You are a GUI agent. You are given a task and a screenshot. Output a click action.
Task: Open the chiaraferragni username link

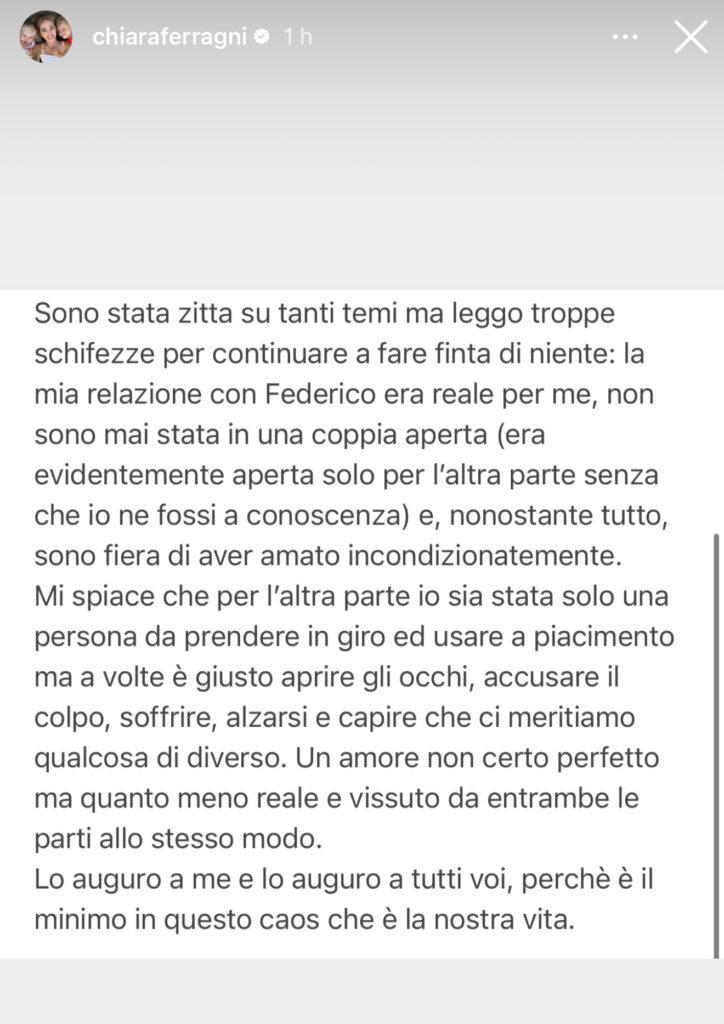click(x=170, y=37)
